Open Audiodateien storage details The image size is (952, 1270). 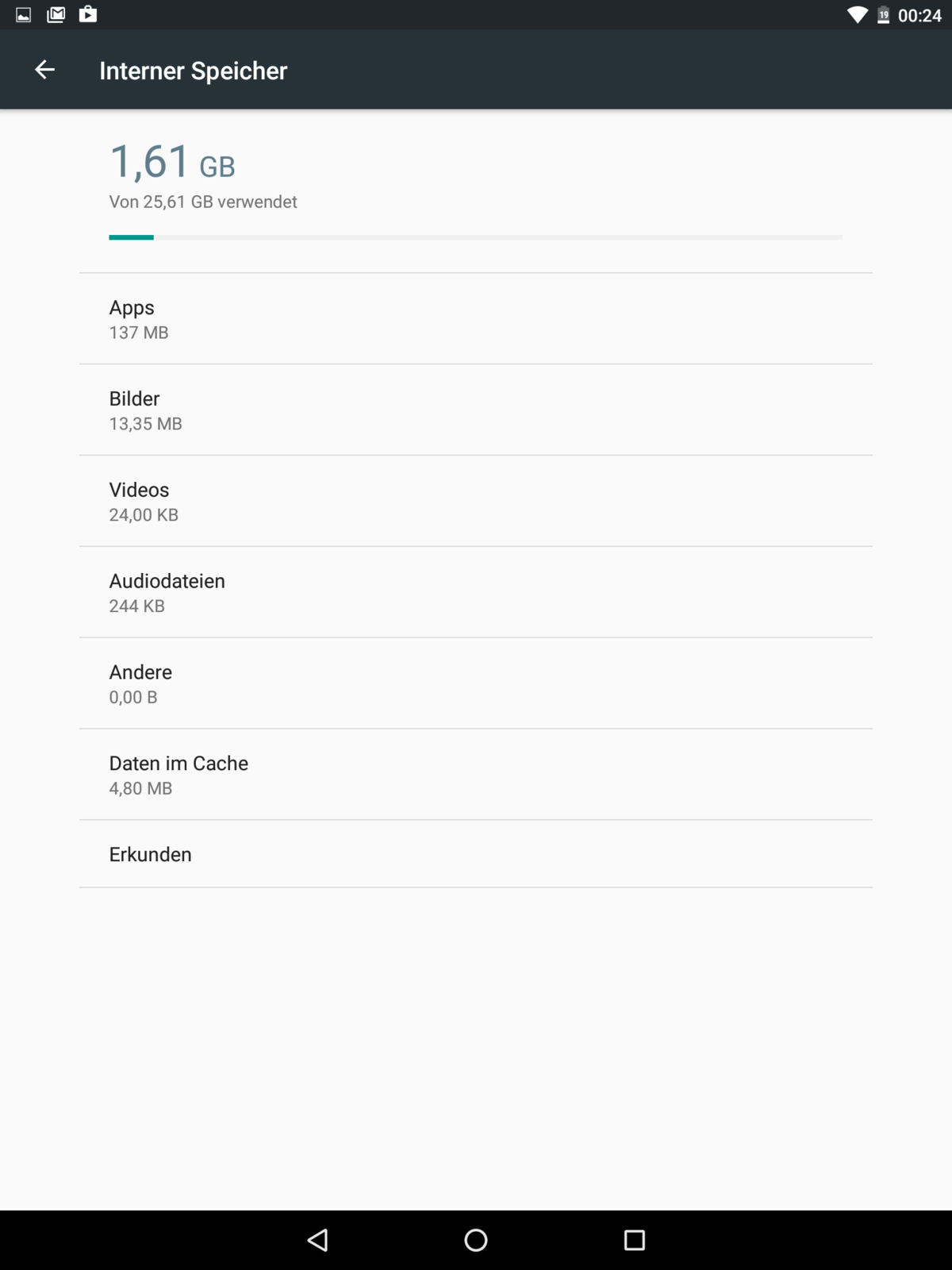pyautogui.click(x=476, y=593)
